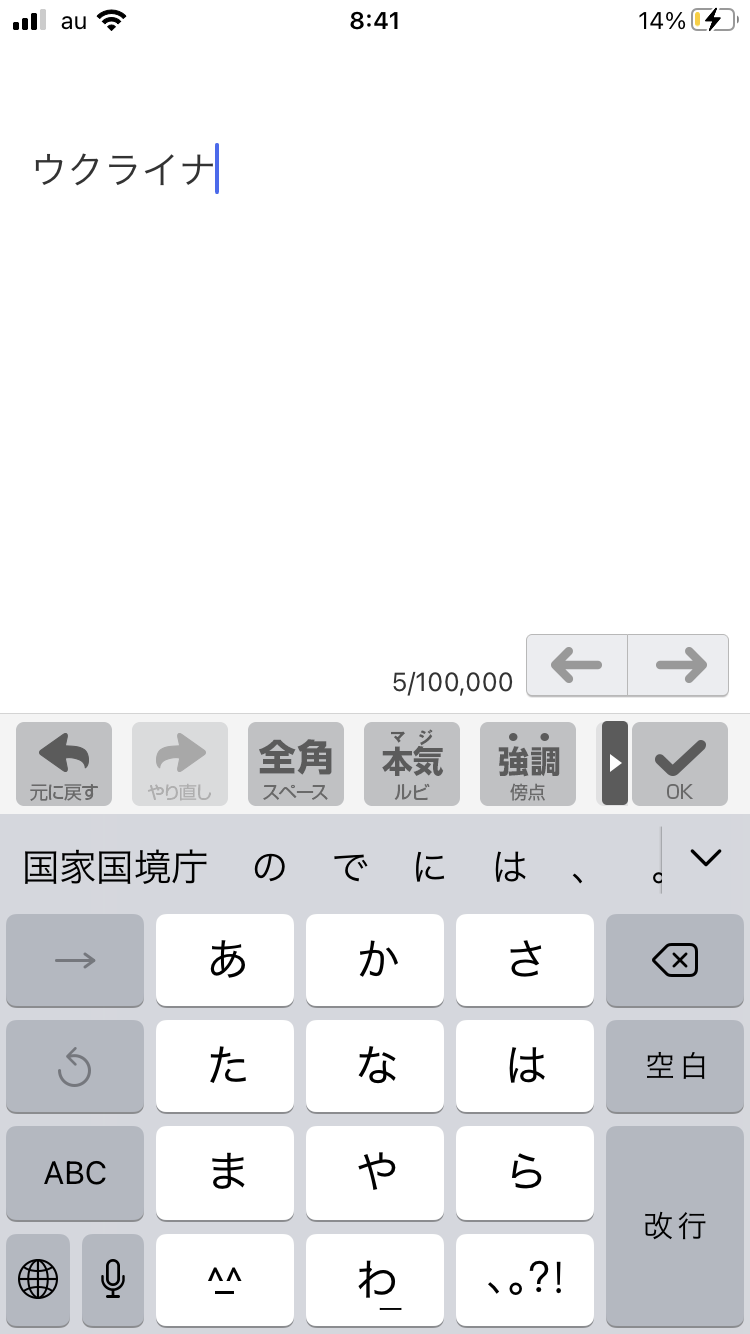This screenshot has width=750, height=1334.
Task: Insert a space with the 空白 key
Action: point(675,1067)
